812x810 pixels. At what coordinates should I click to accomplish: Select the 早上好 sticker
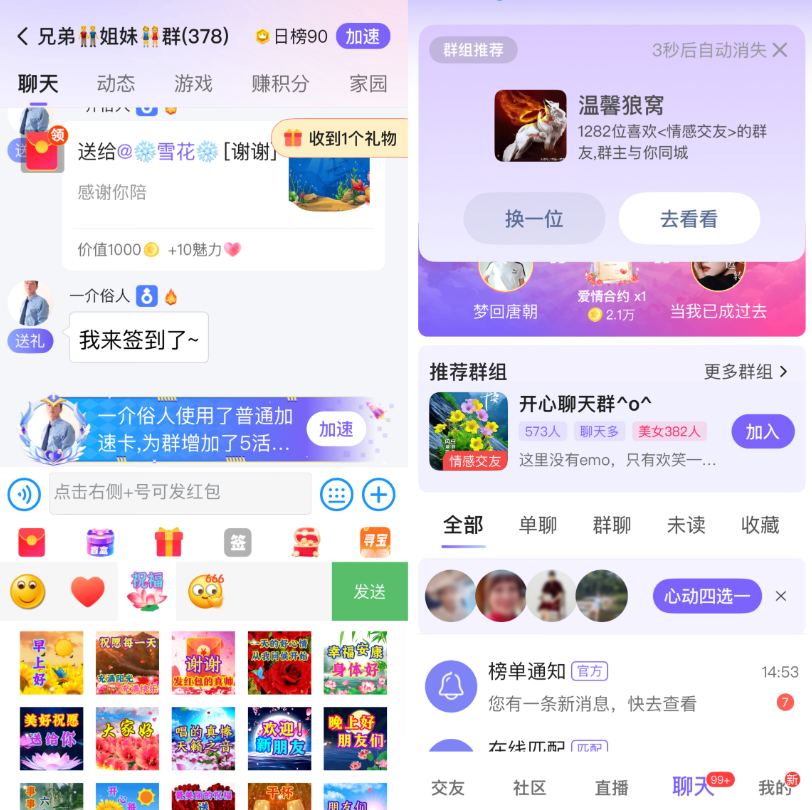pyautogui.click(x=52, y=663)
